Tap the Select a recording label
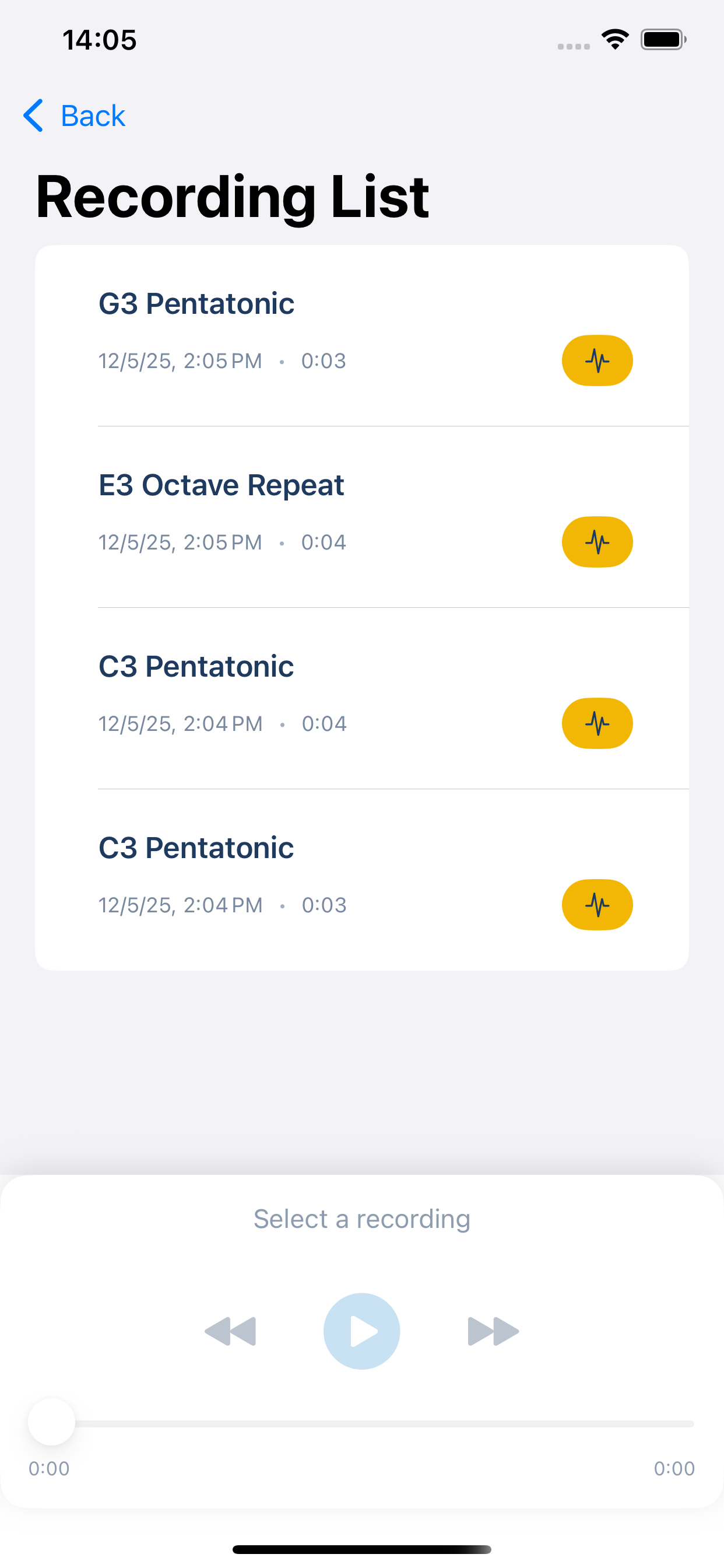This screenshot has width=724, height=1568. pos(362,1218)
